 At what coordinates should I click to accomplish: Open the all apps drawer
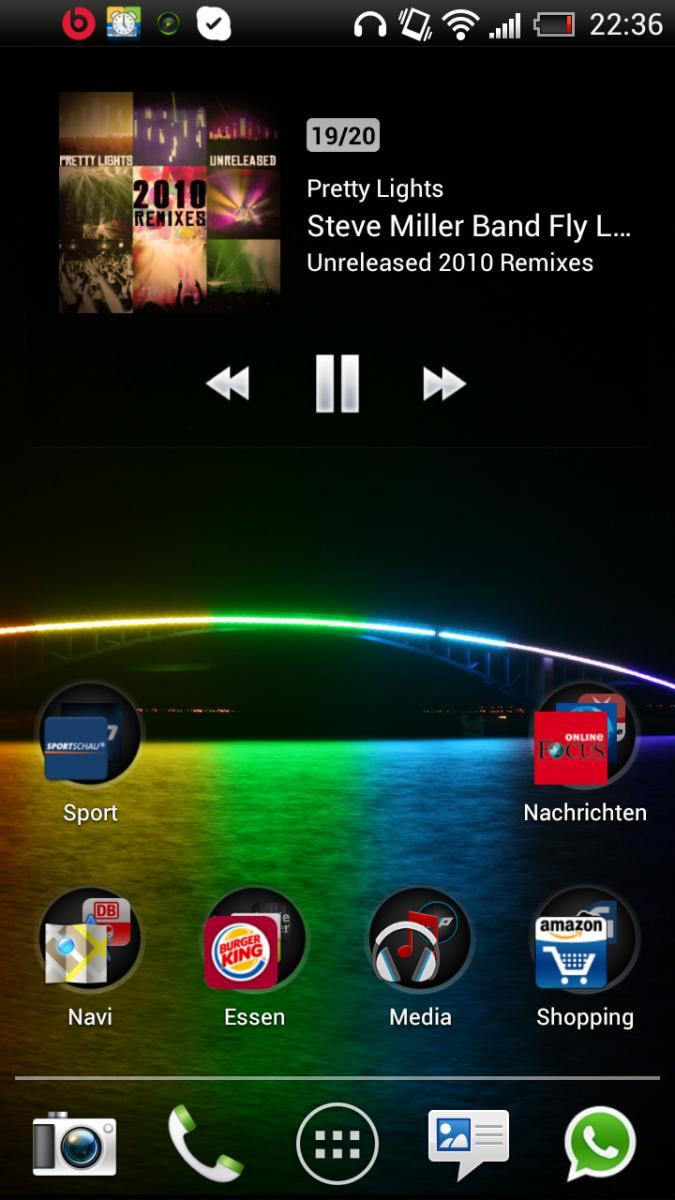pyautogui.click(x=337, y=1143)
